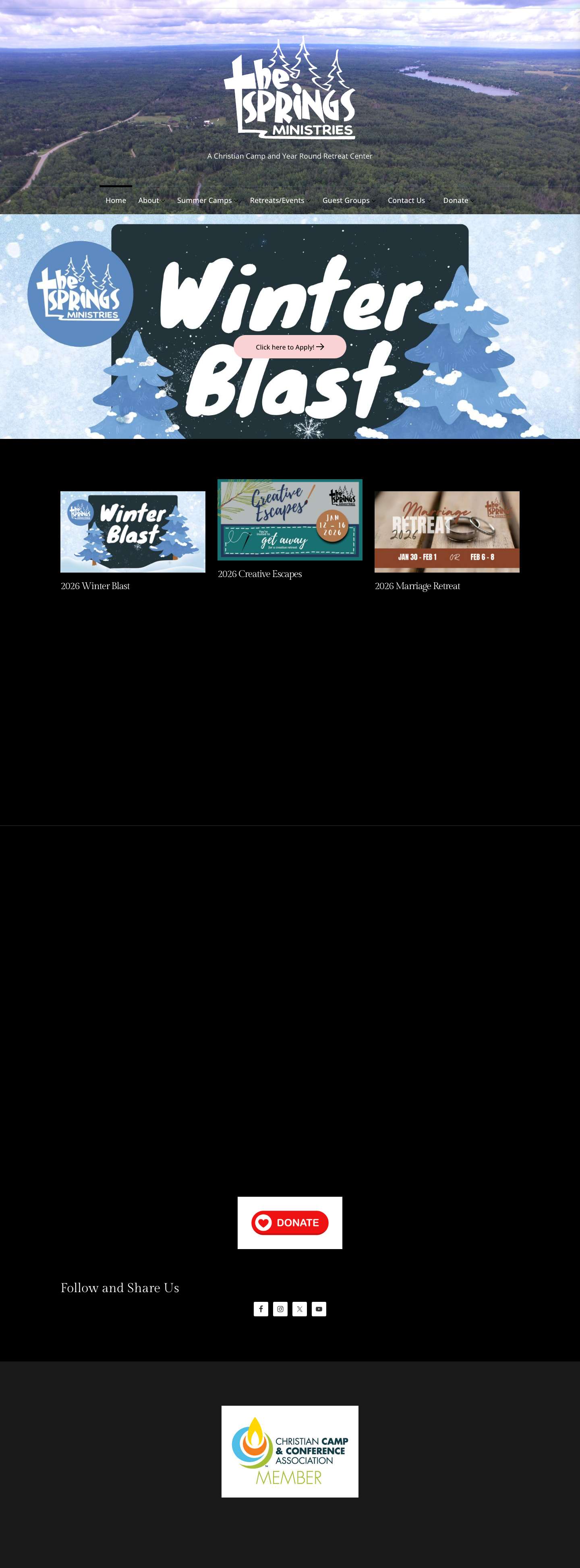Image resolution: width=580 pixels, height=1568 pixels.
Task: Open the Contact Us menu
Action: [406, 200]
